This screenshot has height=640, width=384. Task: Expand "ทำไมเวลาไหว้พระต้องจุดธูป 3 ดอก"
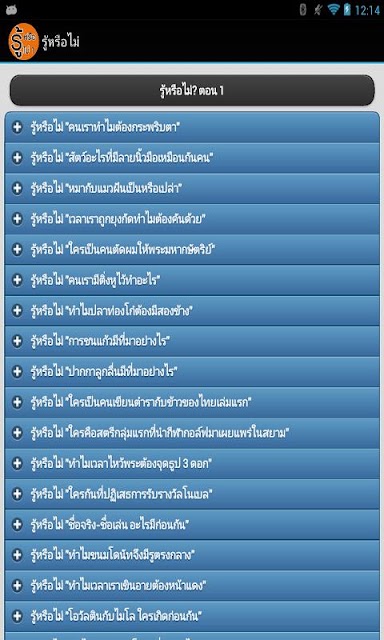tap(192, 463)
